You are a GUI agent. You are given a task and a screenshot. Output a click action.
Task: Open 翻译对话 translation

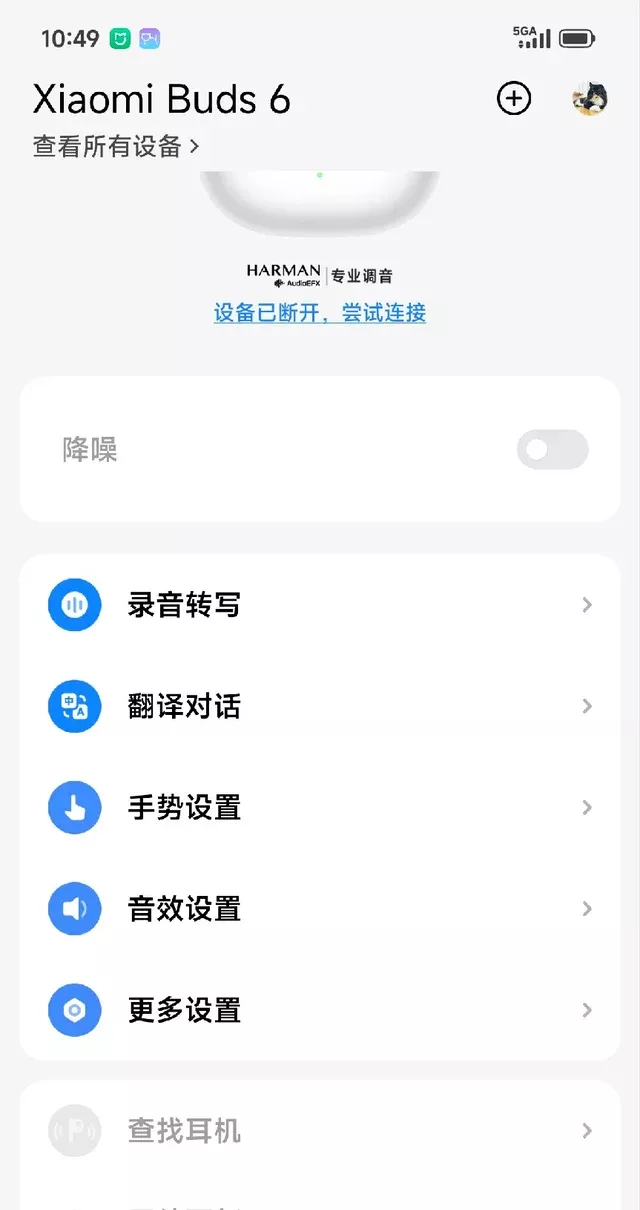[x=320, y=707]
